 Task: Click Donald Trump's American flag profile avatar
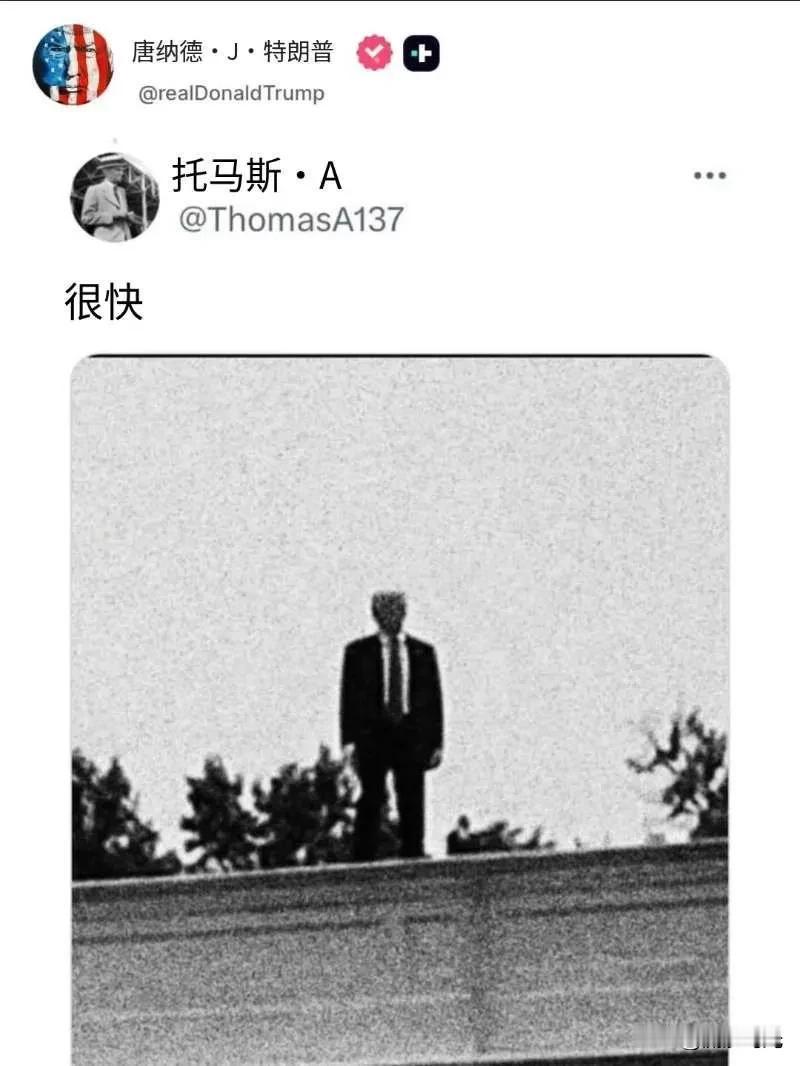click(71, 63)
